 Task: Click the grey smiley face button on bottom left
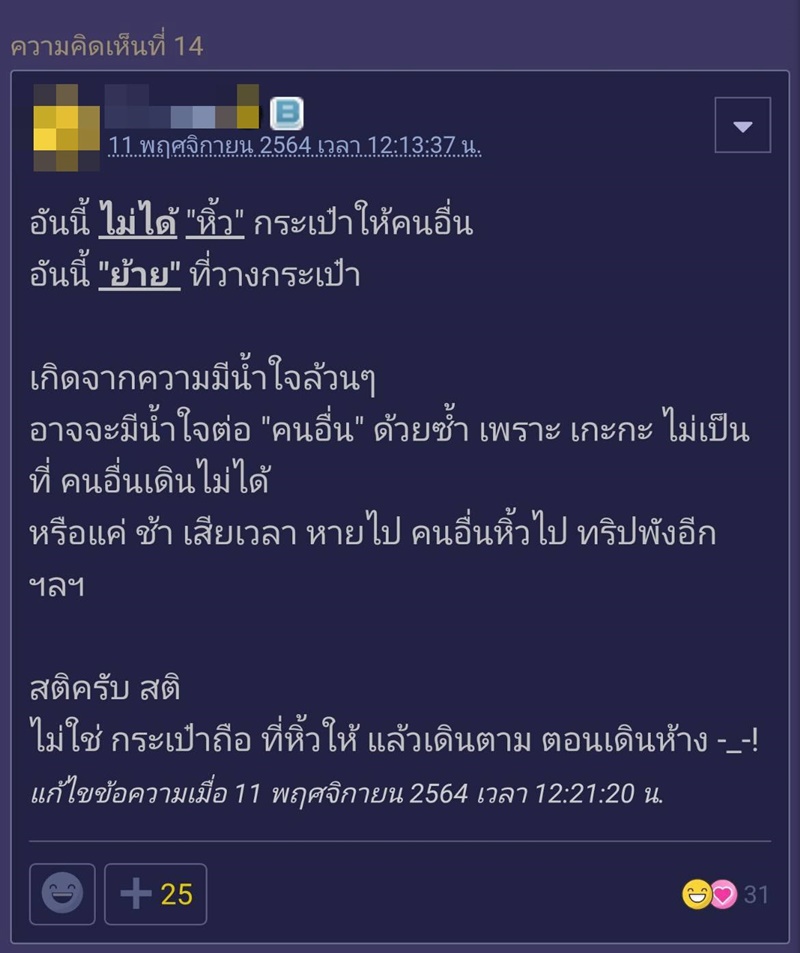(x=62, y=895)
